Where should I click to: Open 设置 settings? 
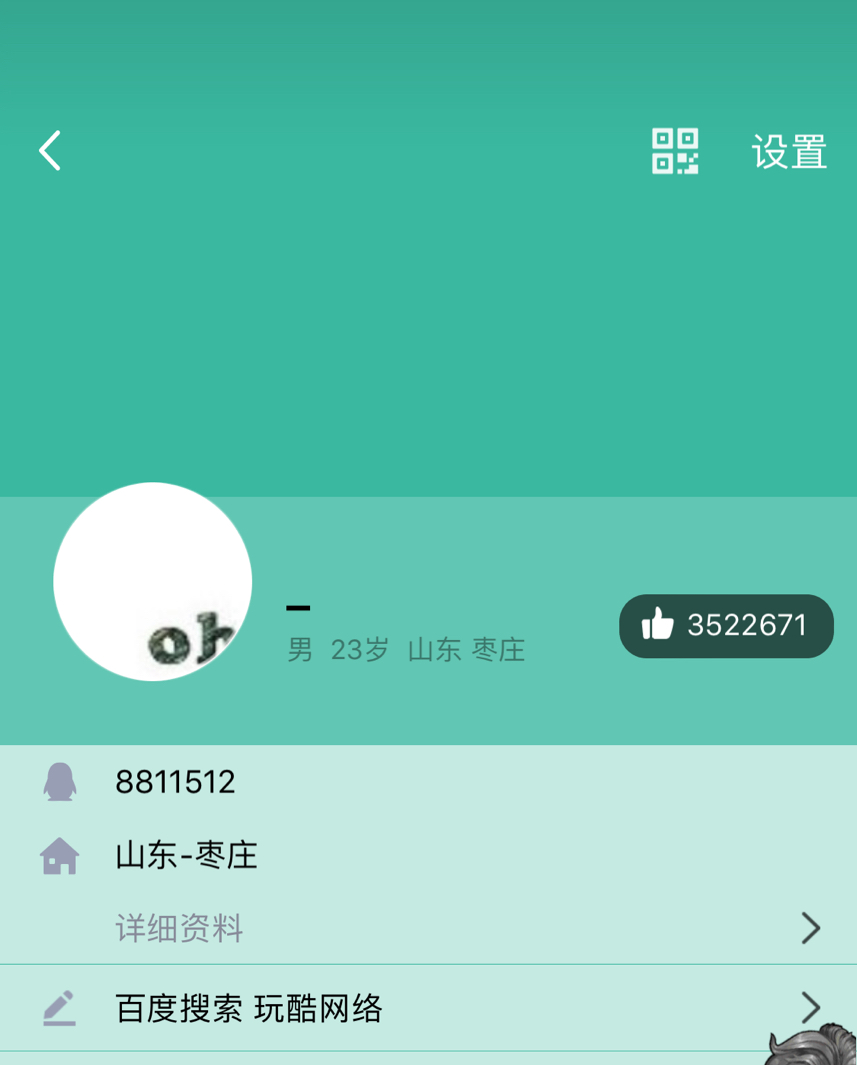click(789, 152)
